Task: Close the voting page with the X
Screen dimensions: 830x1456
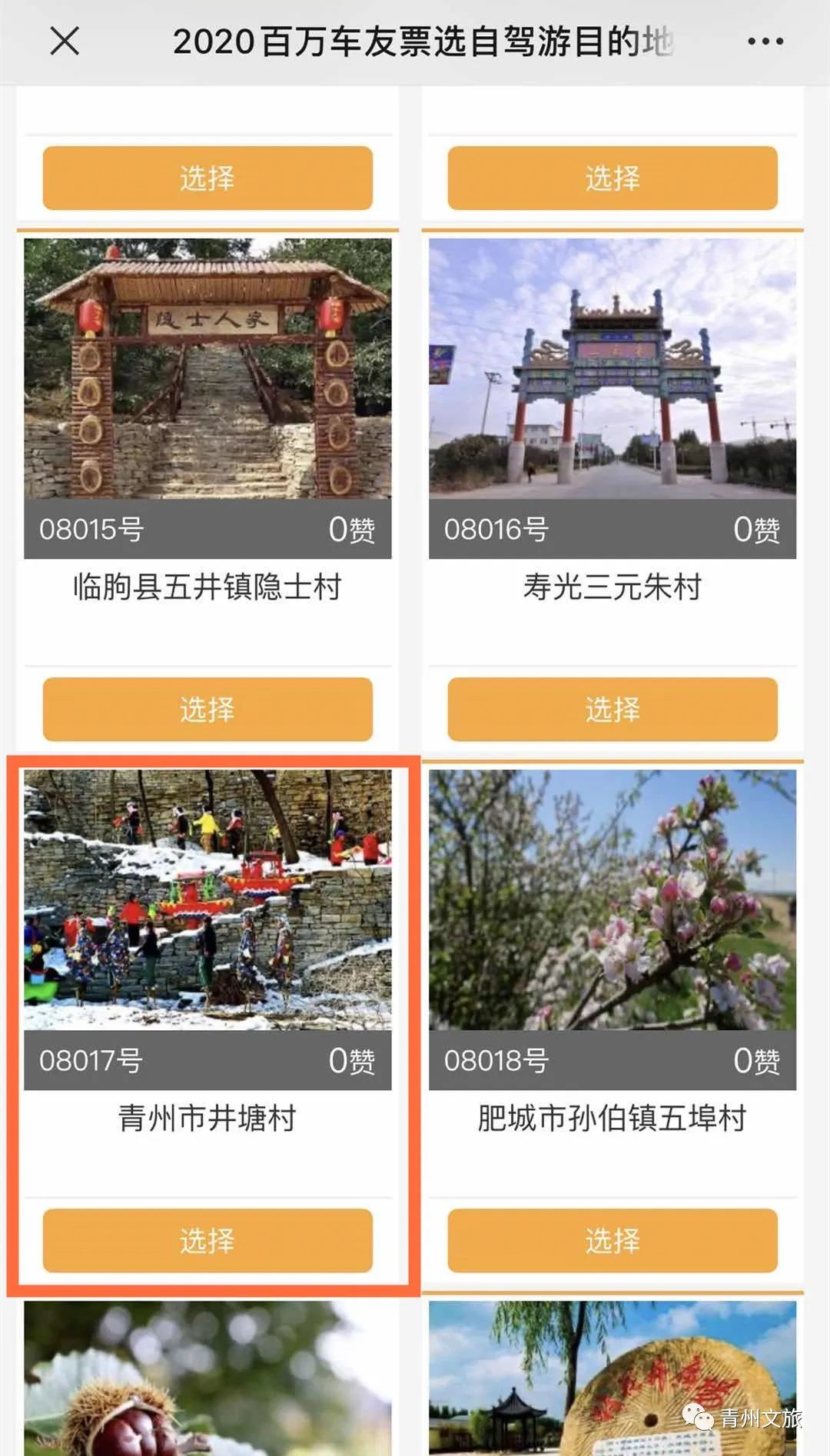Action: 65,42
